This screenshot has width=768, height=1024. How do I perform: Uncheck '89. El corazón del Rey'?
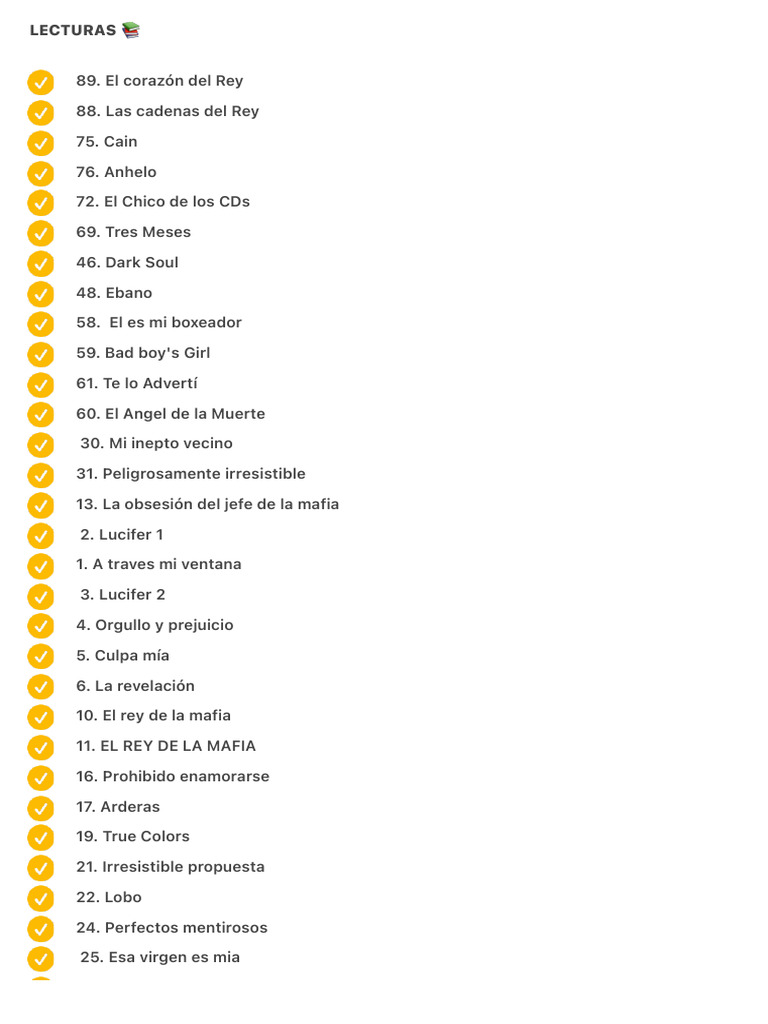click(40, 83)
